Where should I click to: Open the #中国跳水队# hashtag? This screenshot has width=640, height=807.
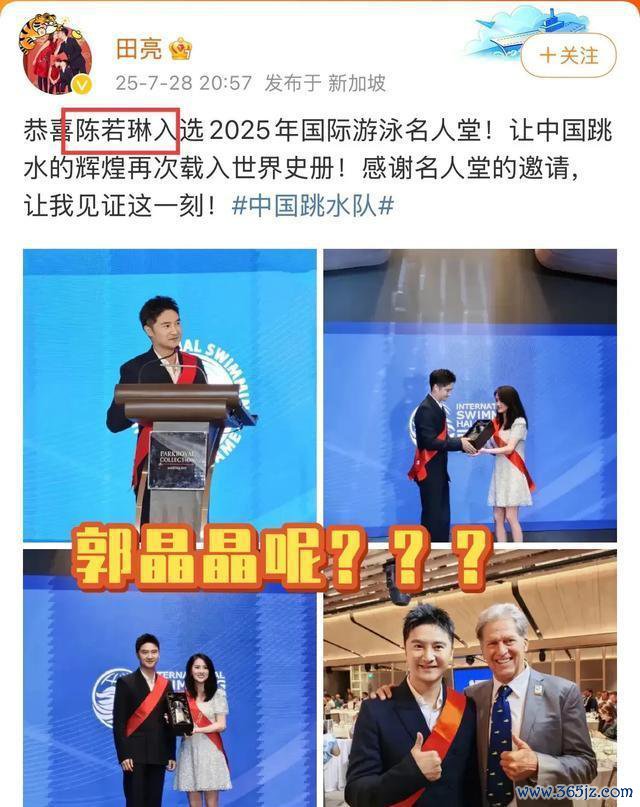313,207
